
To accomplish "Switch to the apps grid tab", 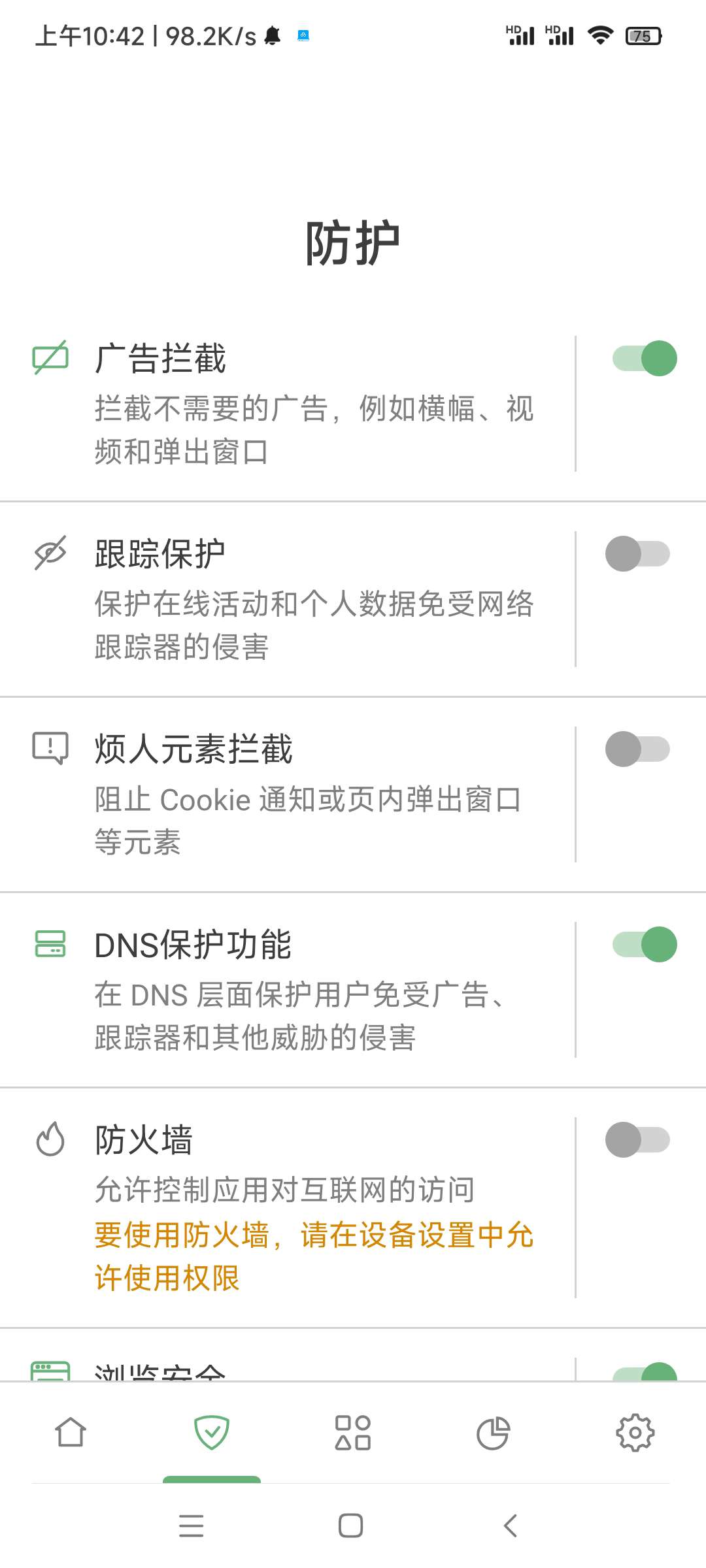I will point(353,1433).
